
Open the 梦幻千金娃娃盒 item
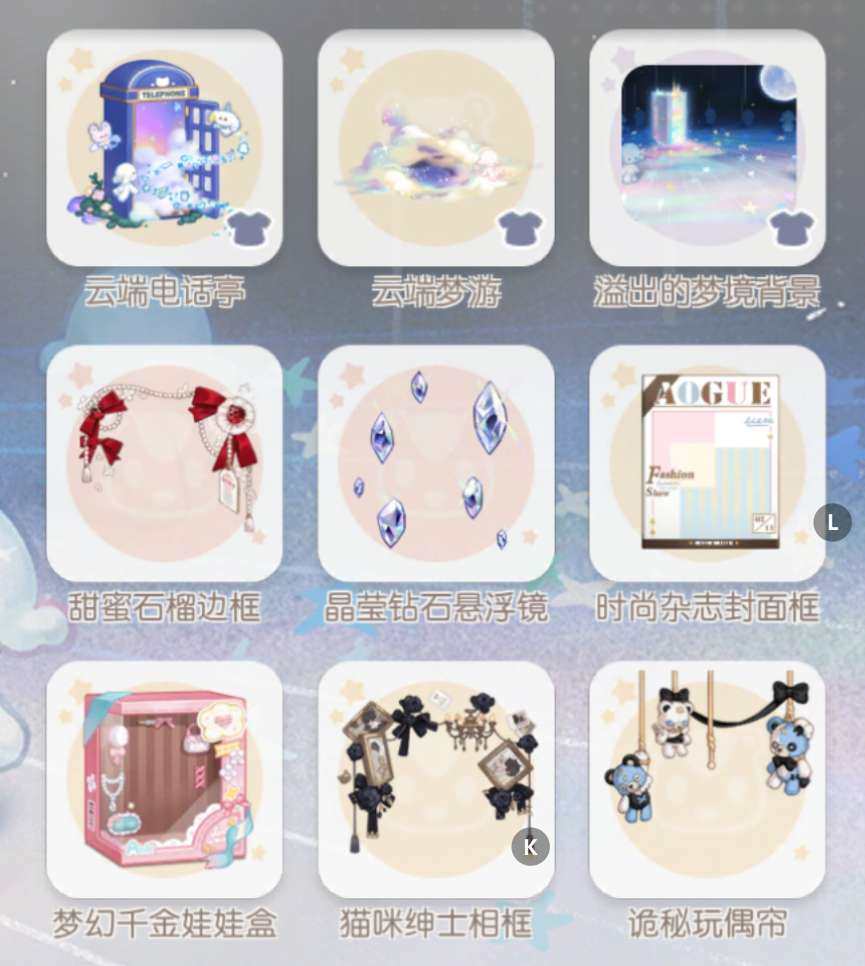point(164,779)
